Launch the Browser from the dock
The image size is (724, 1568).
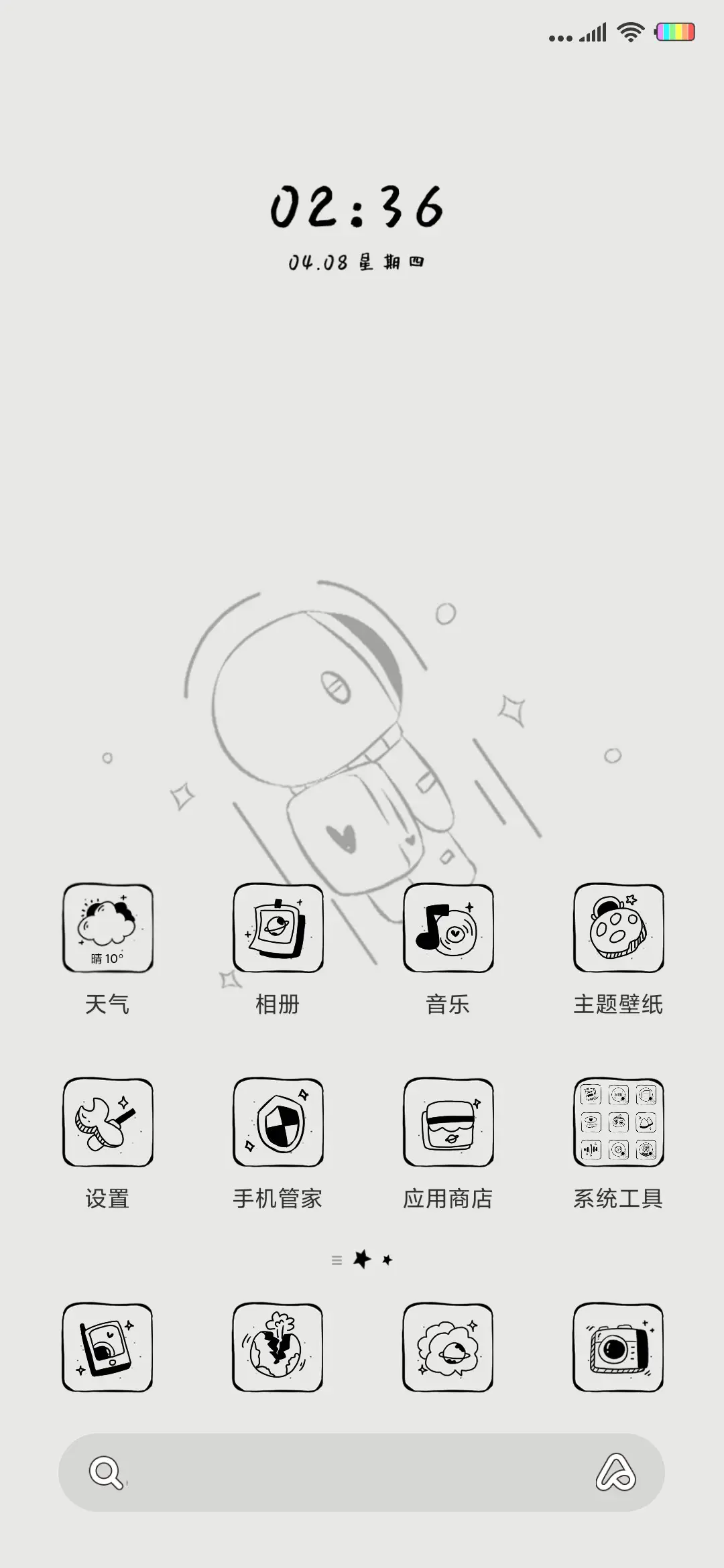(x=278, y=1347)
